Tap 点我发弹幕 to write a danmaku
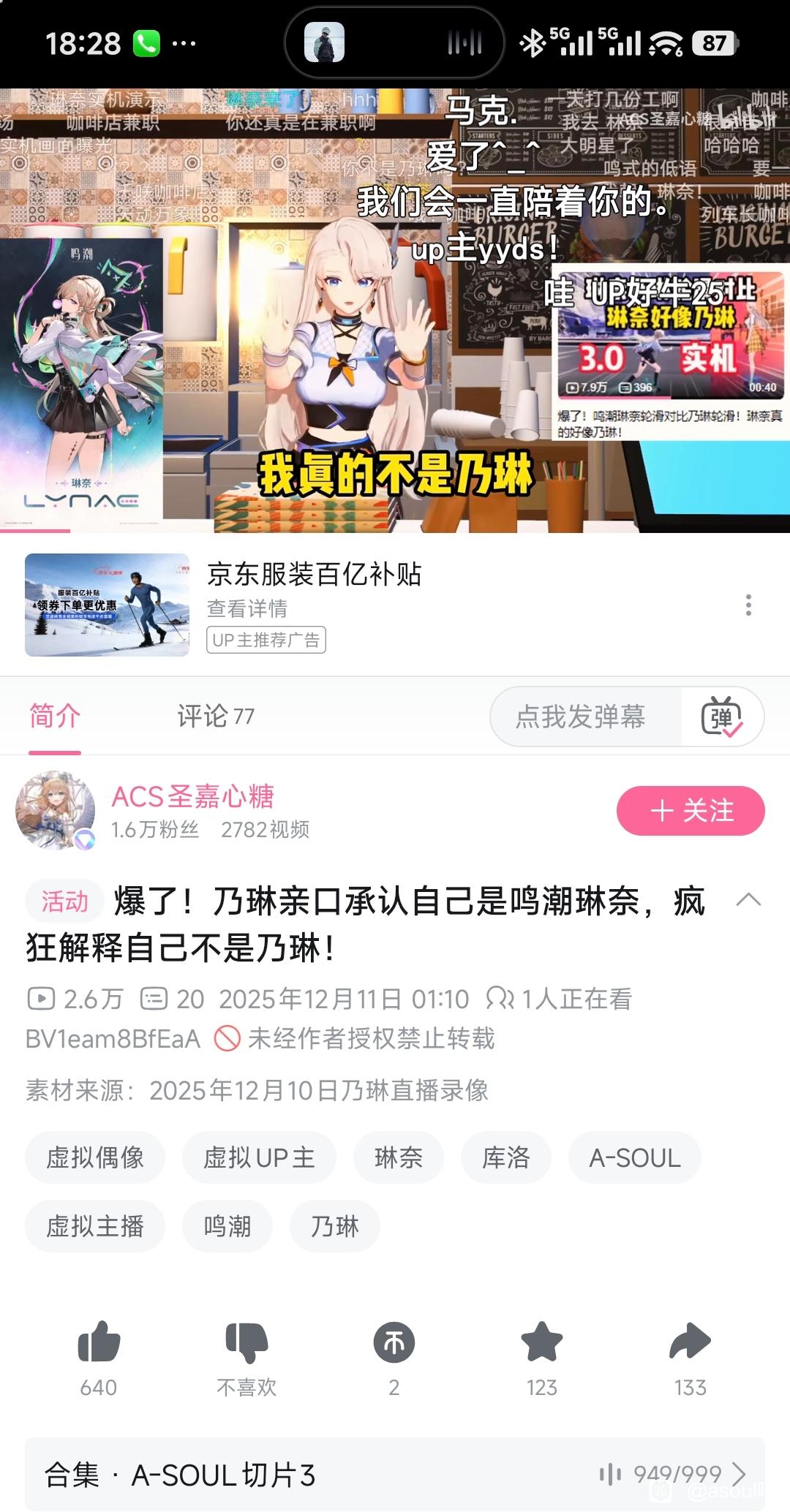This screenshot has width=790, height=1512. (x=582, y=717)
